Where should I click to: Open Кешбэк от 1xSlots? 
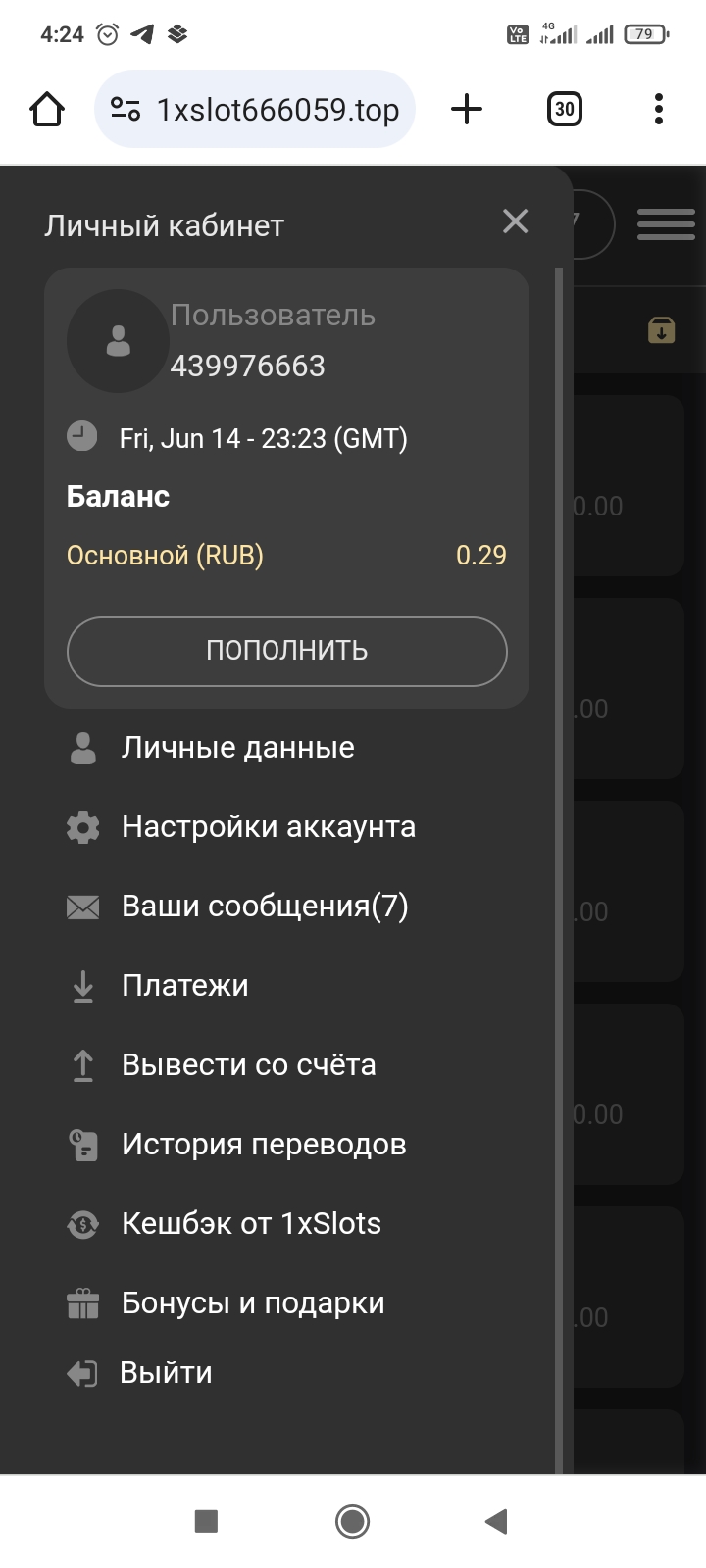(251, 1224)
